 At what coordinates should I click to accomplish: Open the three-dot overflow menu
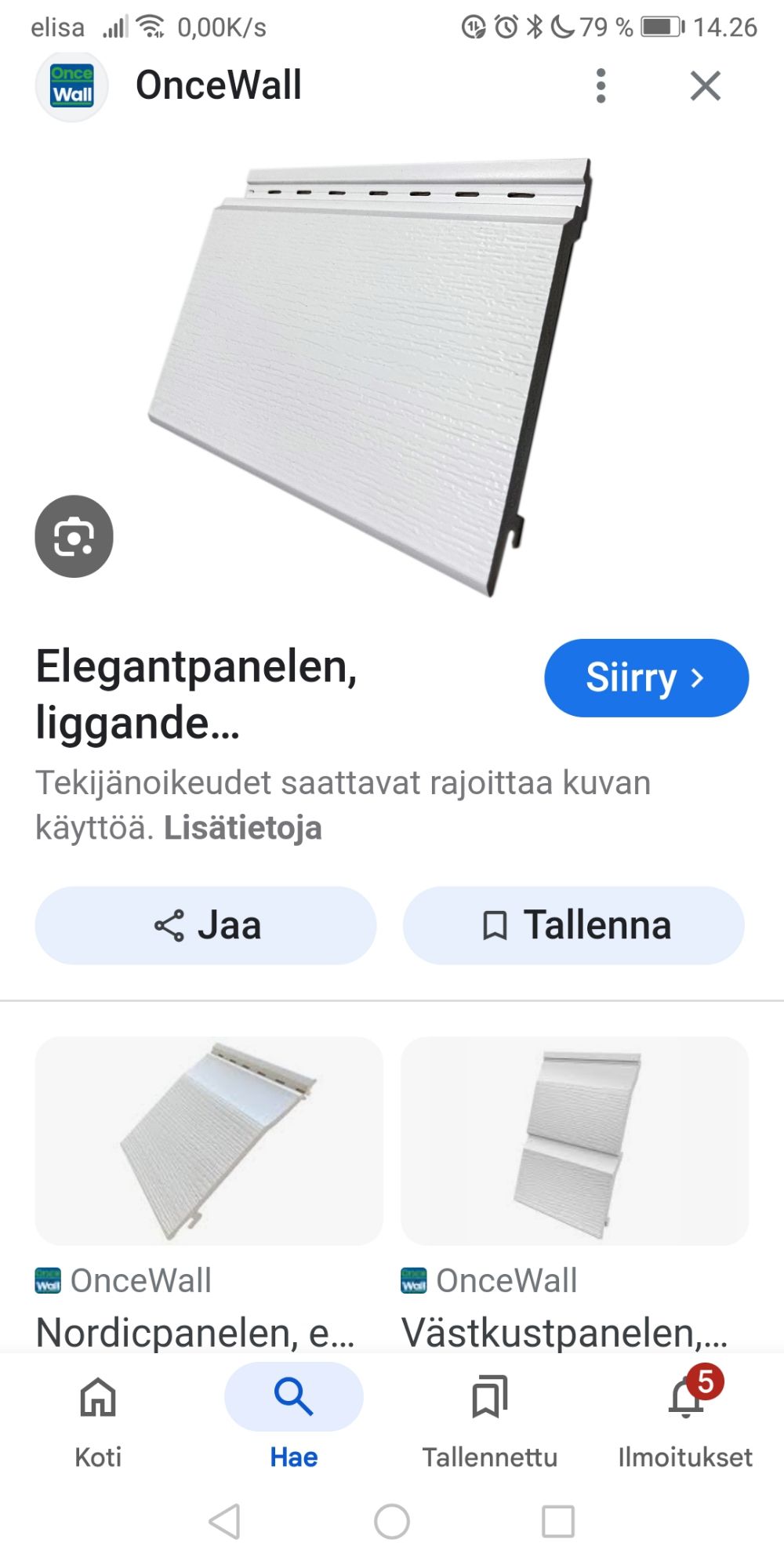[x=601, y=85]
